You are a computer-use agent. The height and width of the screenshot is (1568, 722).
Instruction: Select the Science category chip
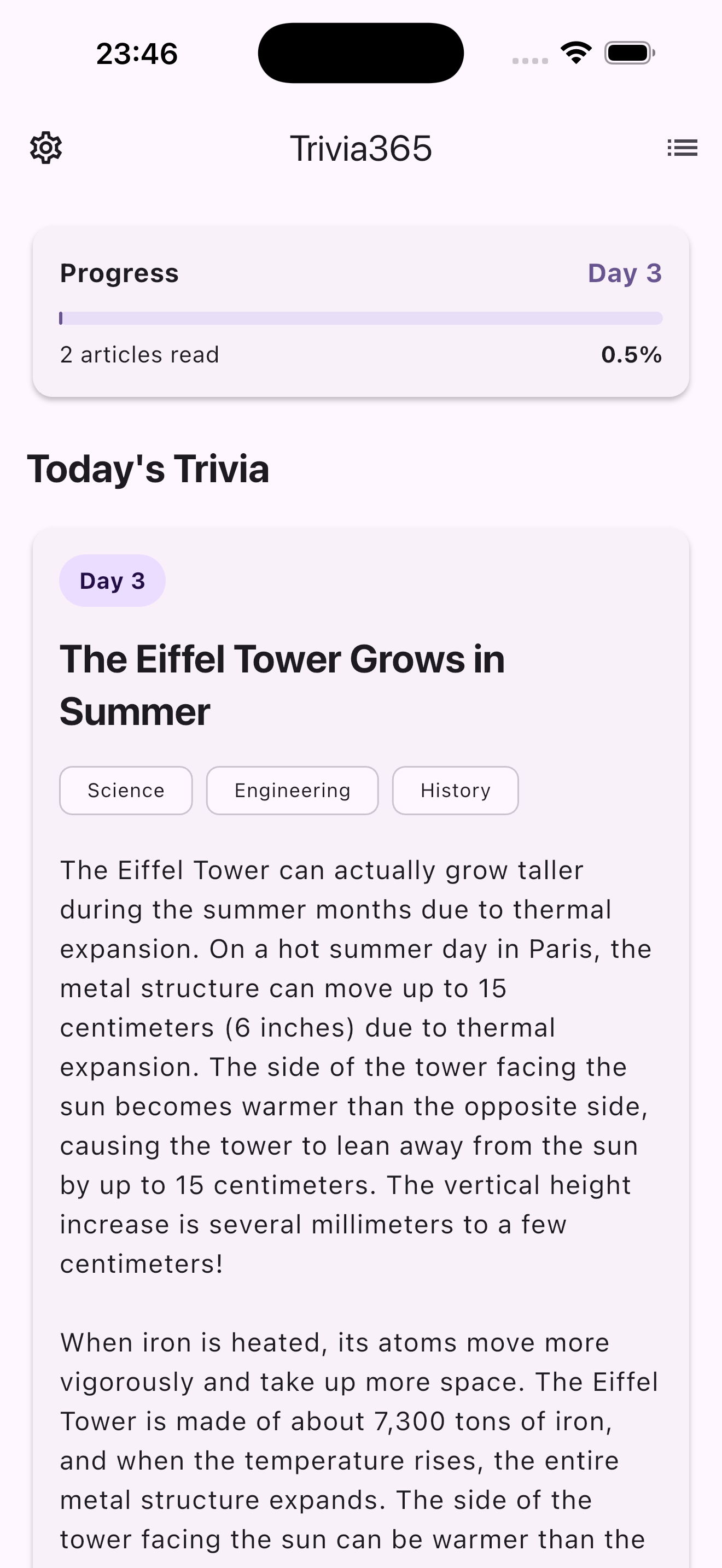coord(125,790)
